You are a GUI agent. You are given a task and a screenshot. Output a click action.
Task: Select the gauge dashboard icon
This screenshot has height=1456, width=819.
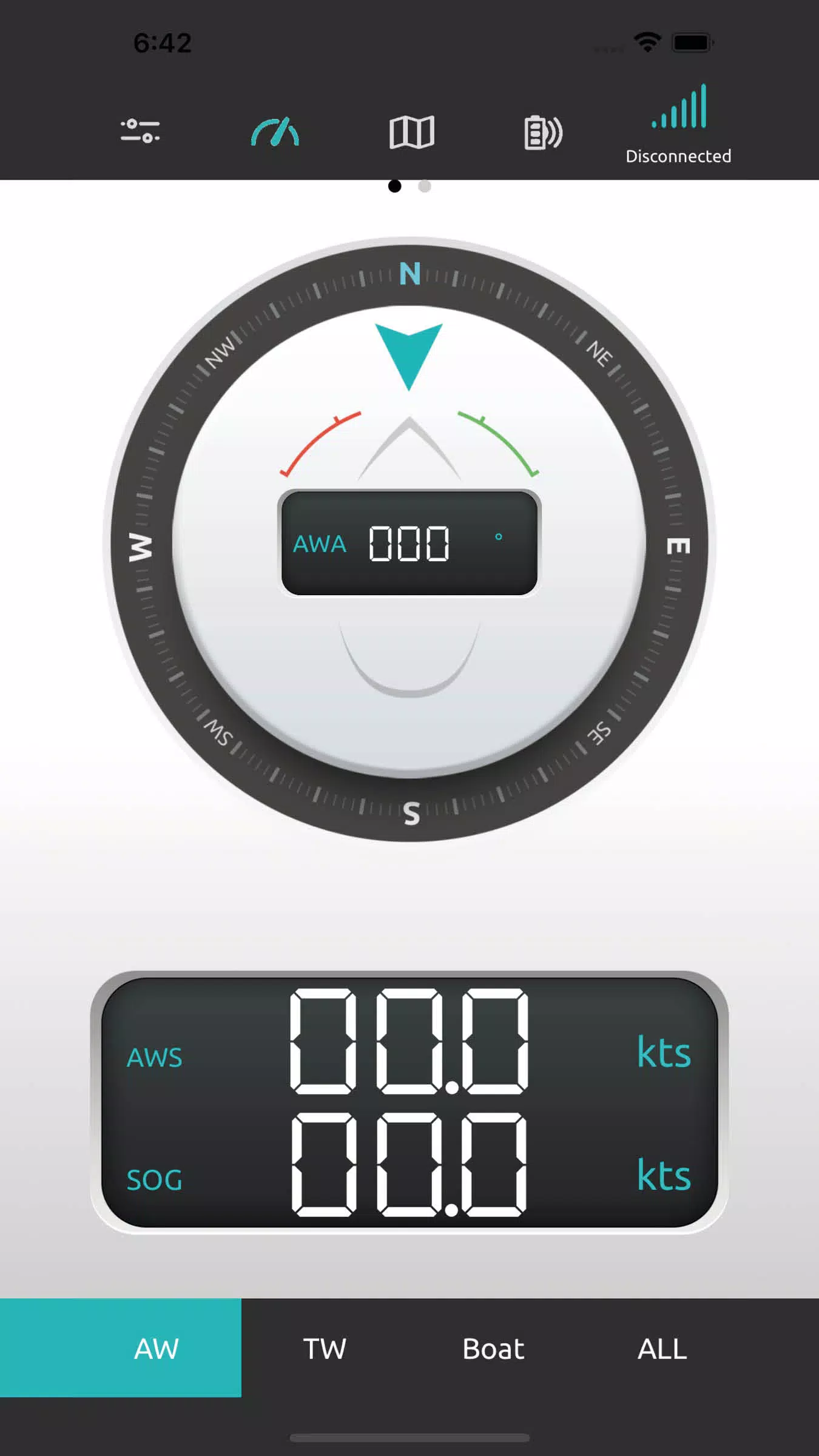[275, 132]
